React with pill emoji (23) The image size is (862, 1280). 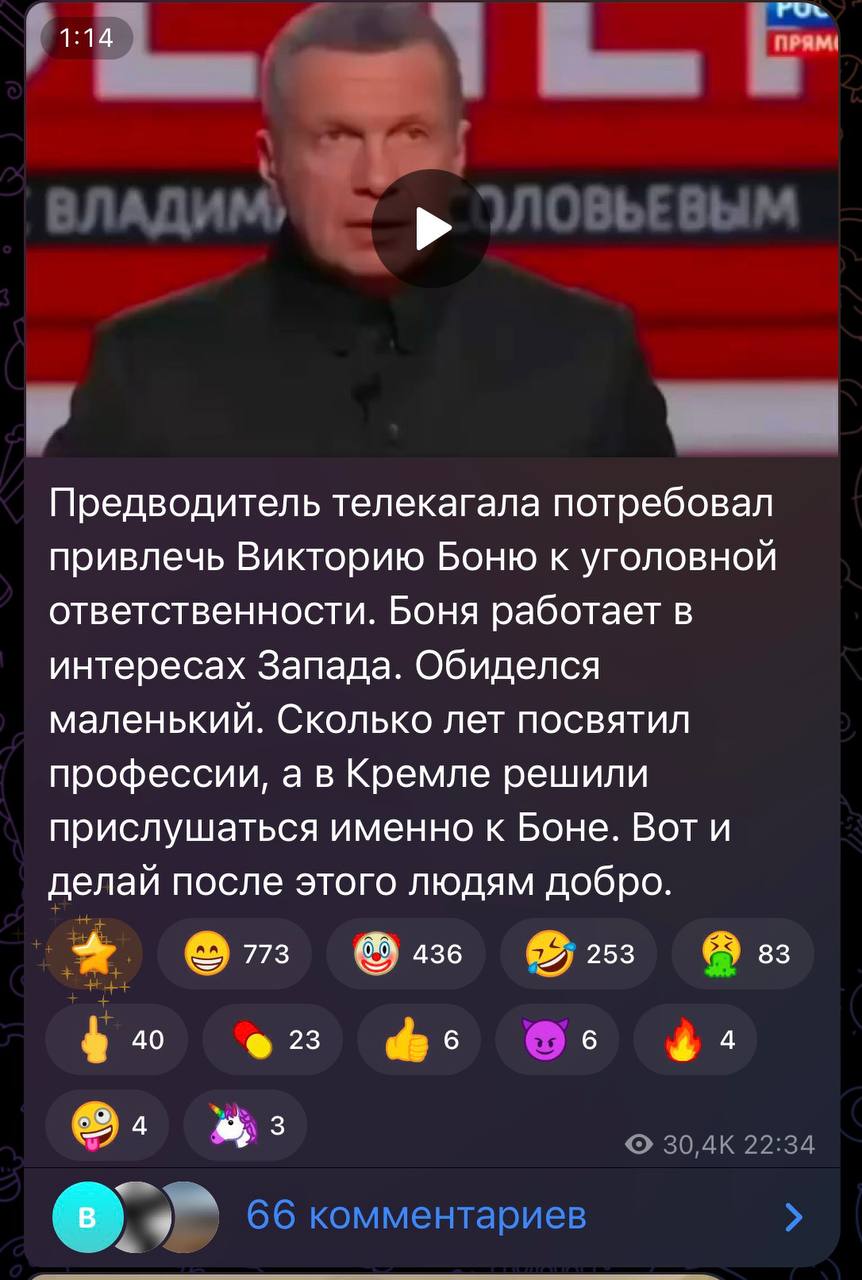tap(272, 1040)
